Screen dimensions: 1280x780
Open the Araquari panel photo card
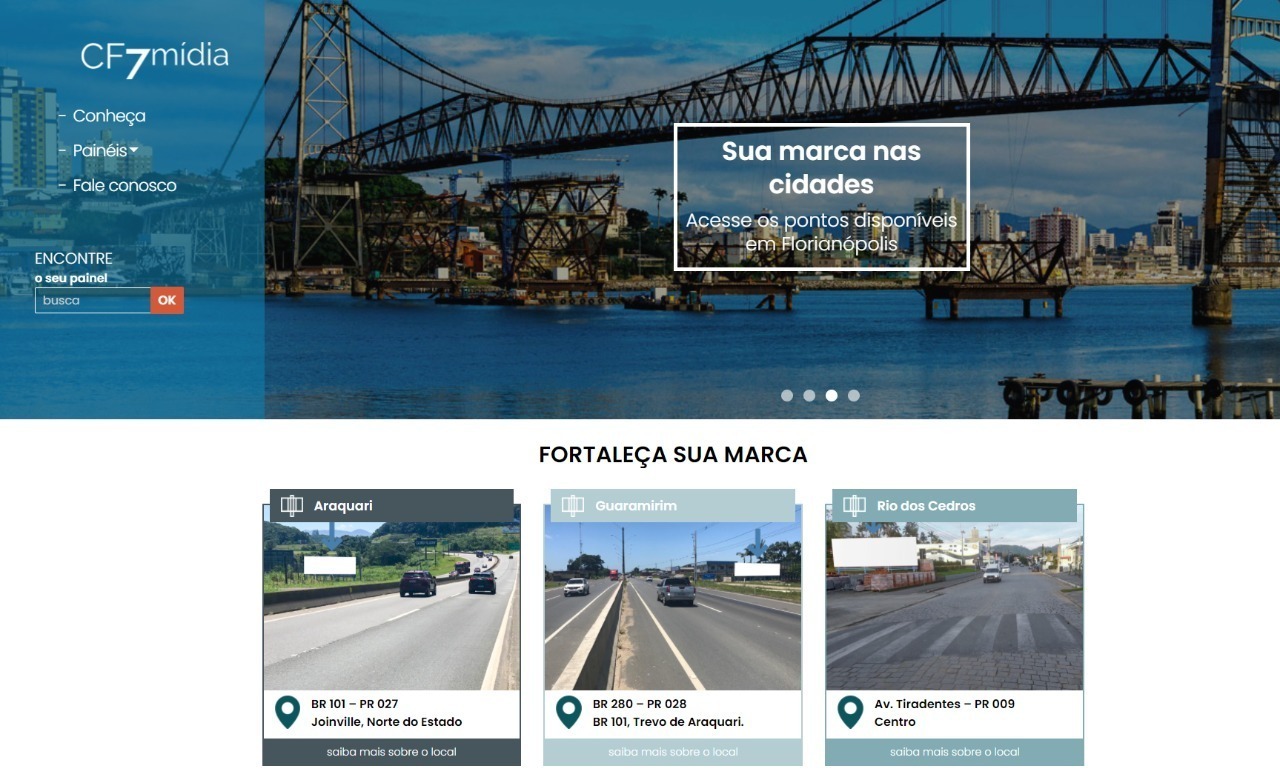click(x=391, y=605)
